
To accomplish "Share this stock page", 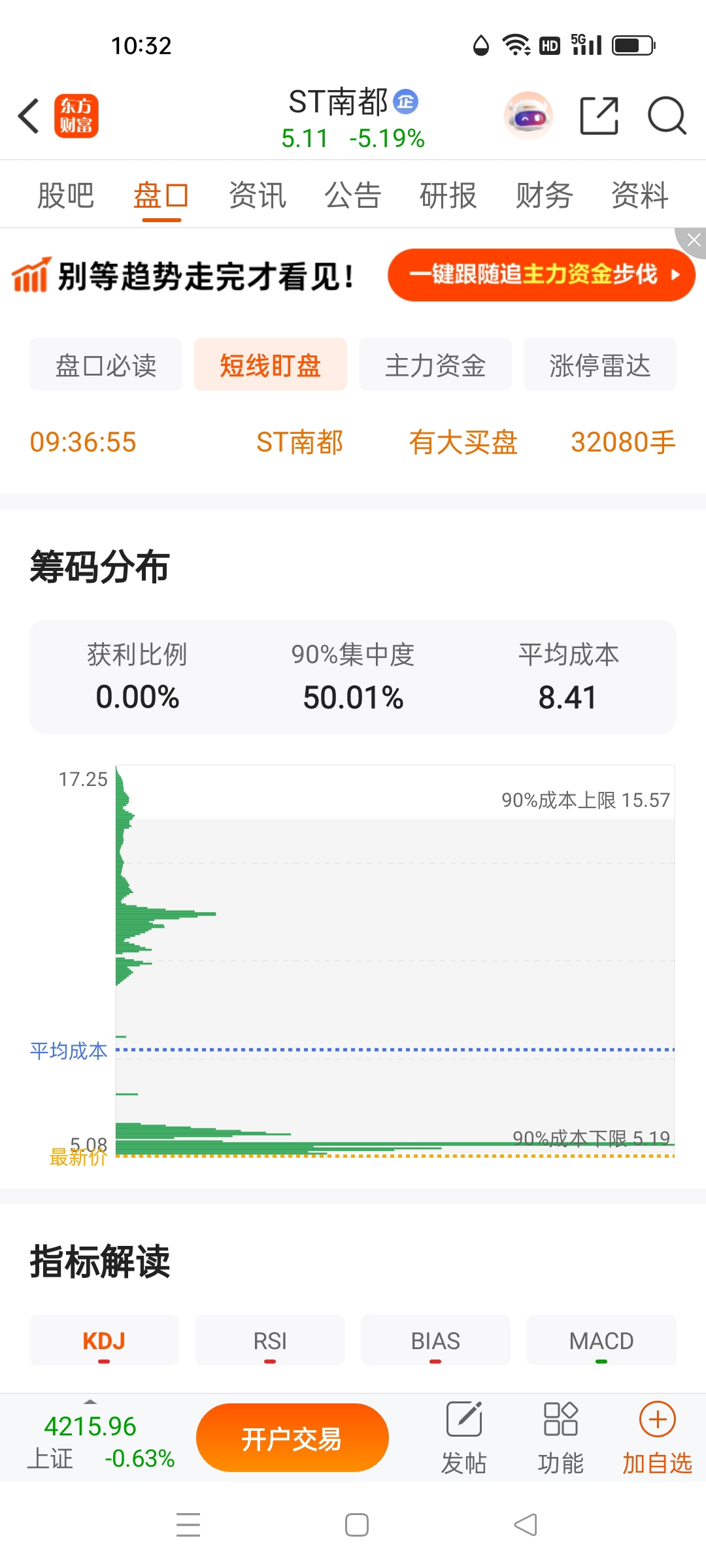I will [x=599, y=116].
